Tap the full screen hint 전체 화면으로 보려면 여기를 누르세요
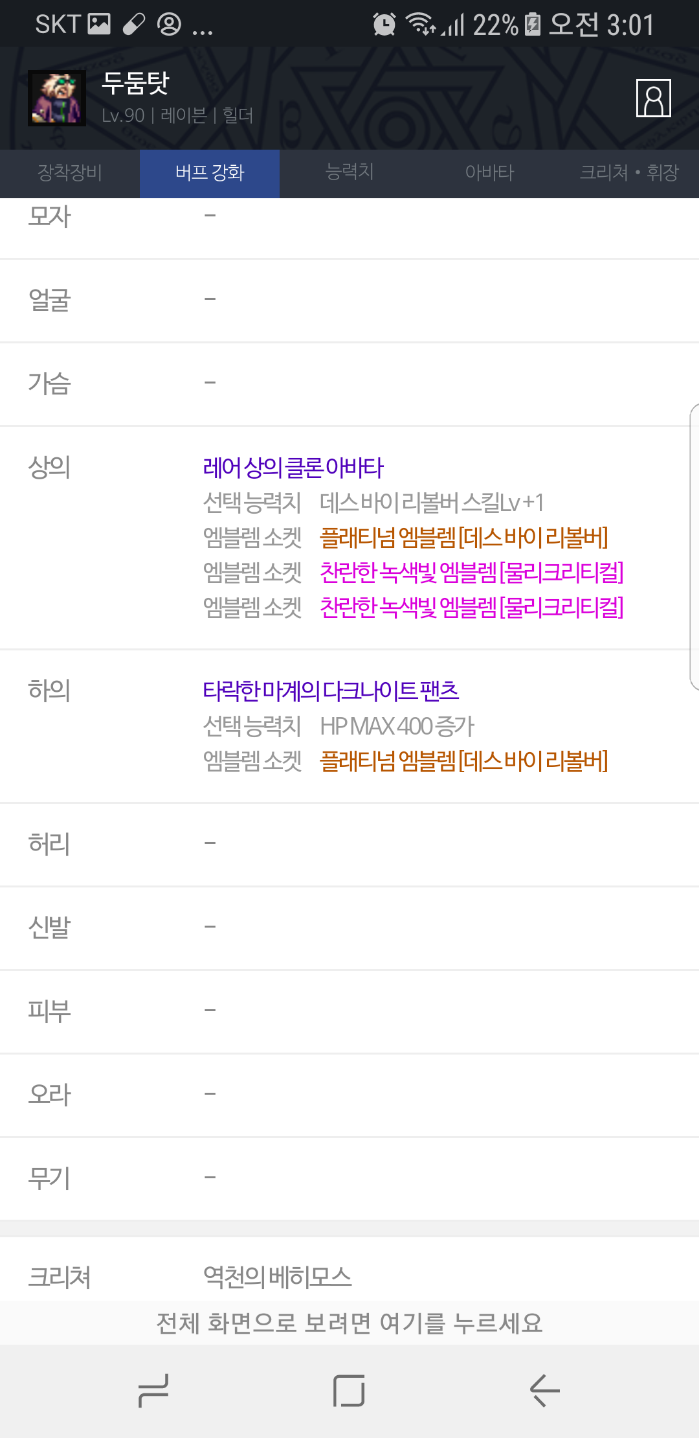699x1438 pixels. coord(349,1323)
